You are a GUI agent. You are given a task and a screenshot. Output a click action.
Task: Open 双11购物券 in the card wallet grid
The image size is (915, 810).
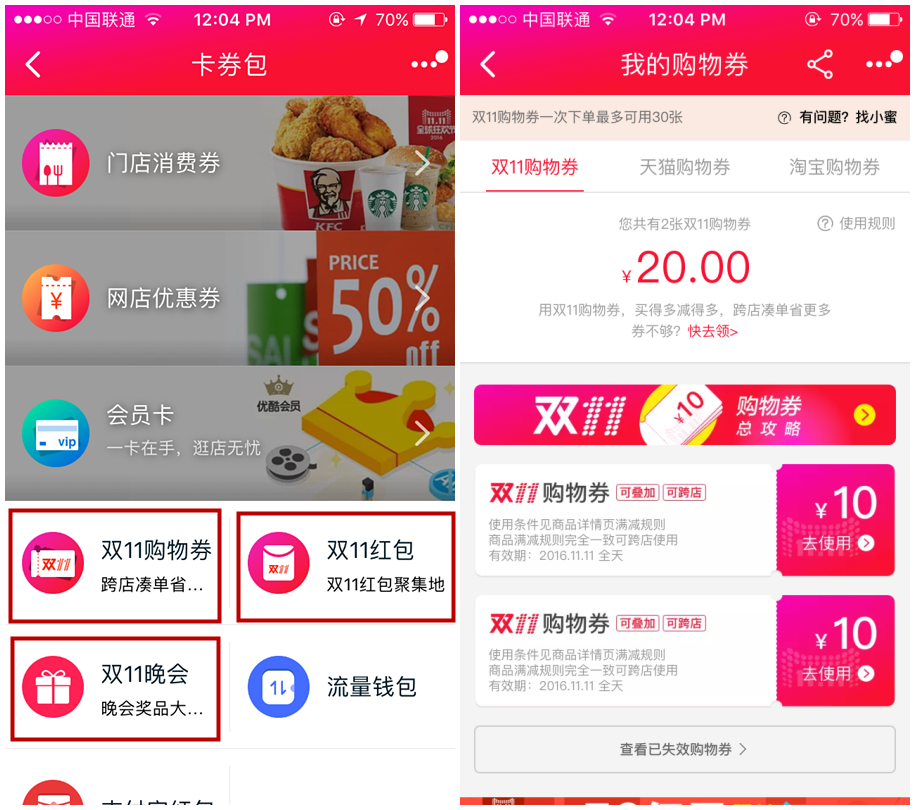point(115,565)
